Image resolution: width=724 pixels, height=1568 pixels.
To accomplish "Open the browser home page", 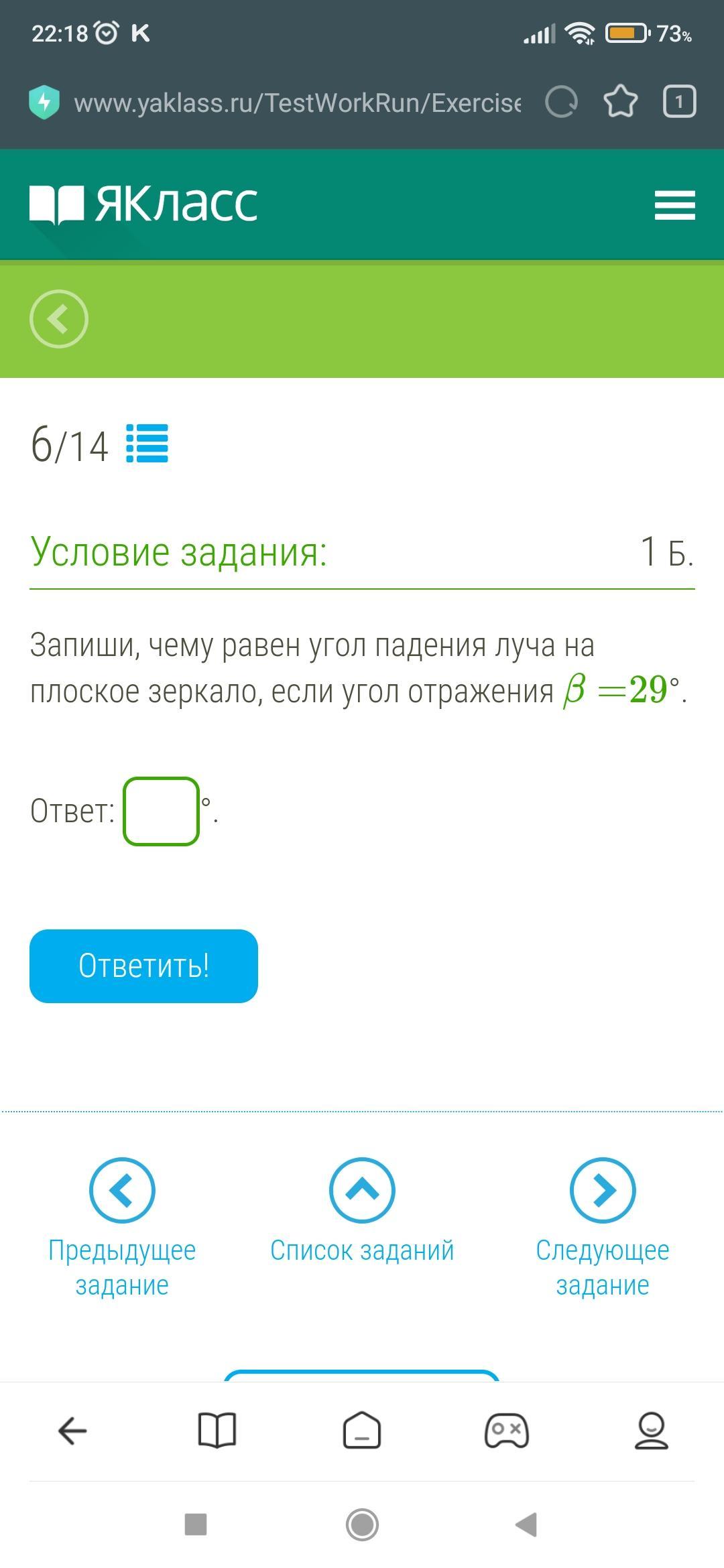I will pos(362,1431).
